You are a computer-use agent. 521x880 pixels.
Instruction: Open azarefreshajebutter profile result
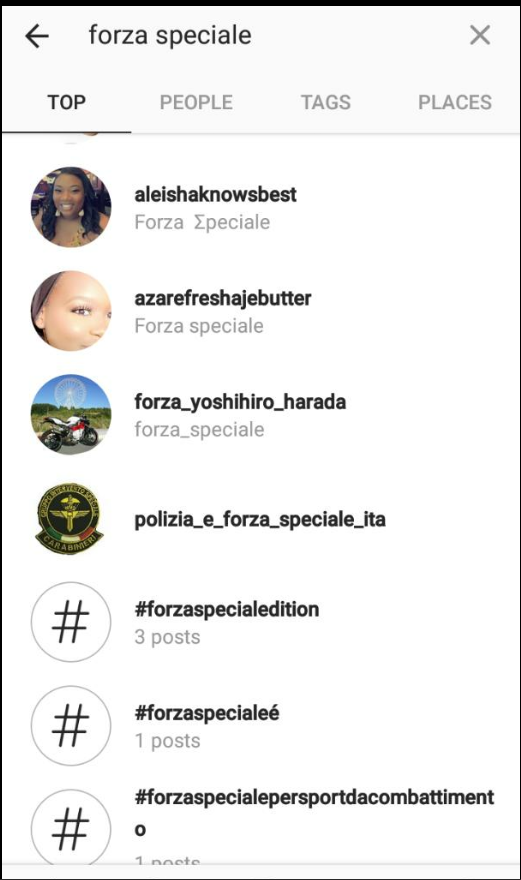coord(260,311)
